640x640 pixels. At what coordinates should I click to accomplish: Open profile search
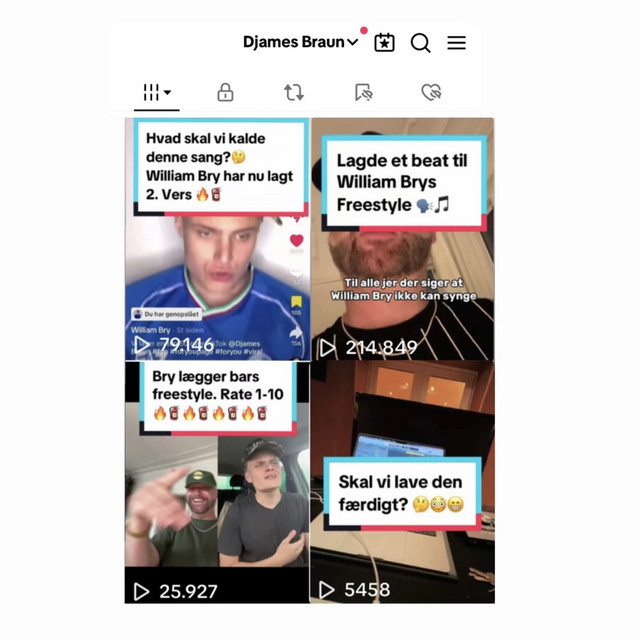(421, 42)
